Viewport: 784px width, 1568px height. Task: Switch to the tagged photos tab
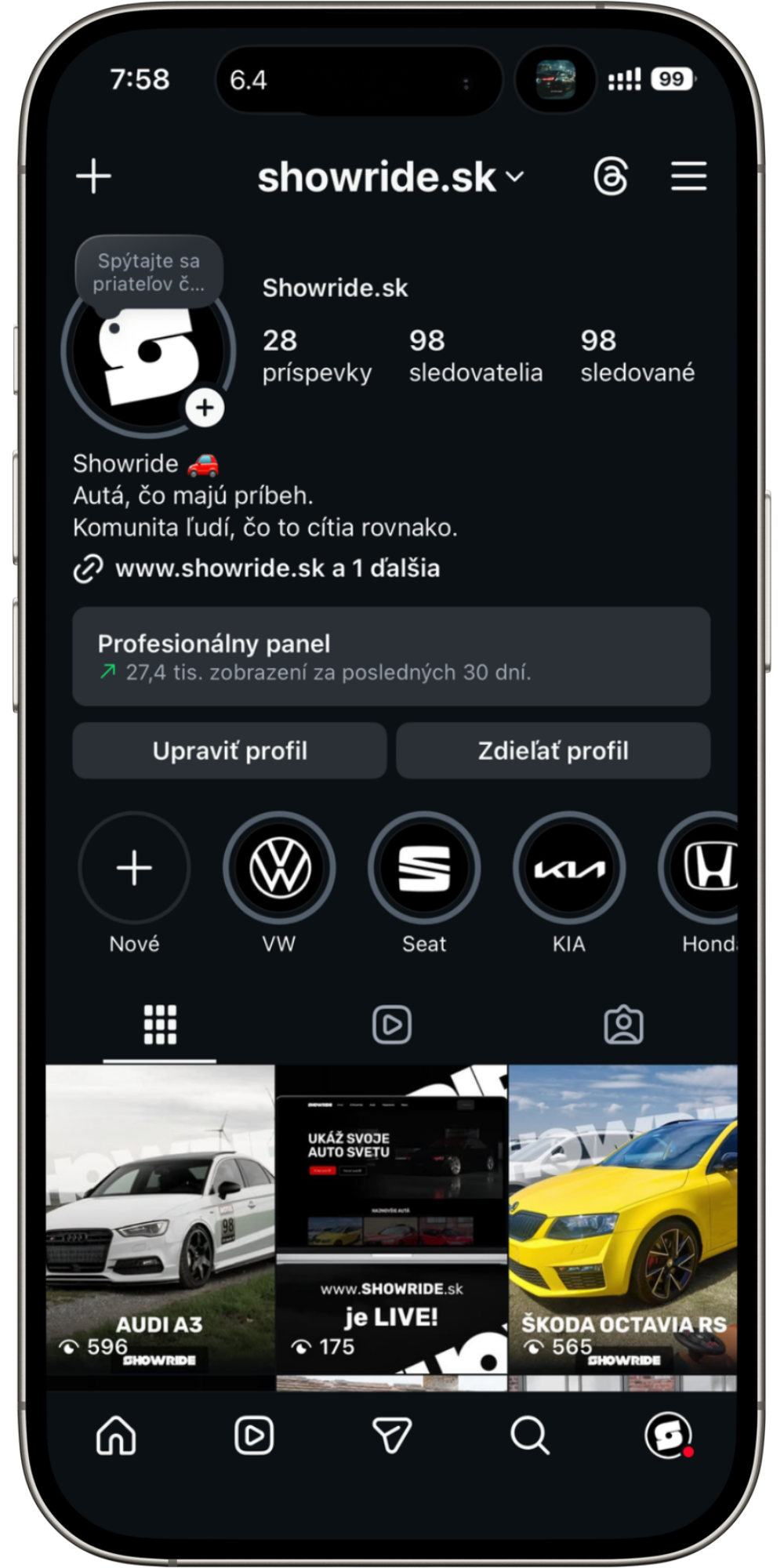[623, 1025]
